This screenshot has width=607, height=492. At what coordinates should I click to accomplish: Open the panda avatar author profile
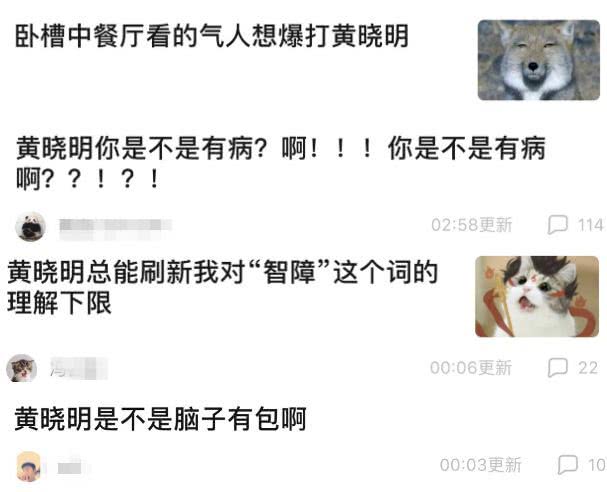[x=30, y=226]
